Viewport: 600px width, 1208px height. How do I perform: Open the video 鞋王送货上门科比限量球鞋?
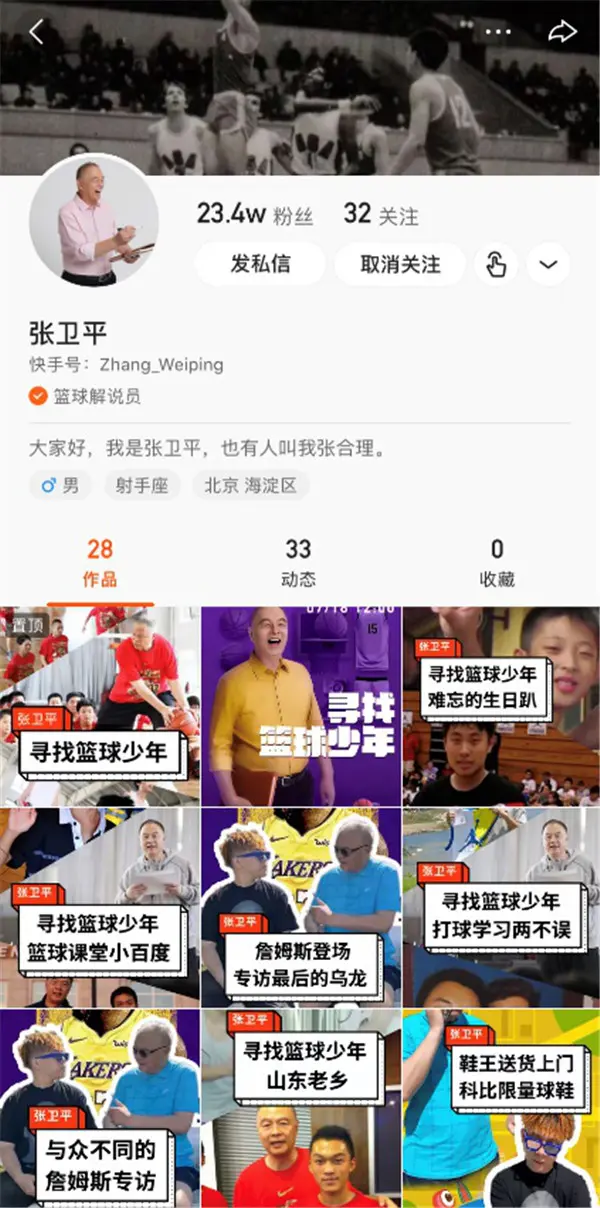click(500, 1107)
